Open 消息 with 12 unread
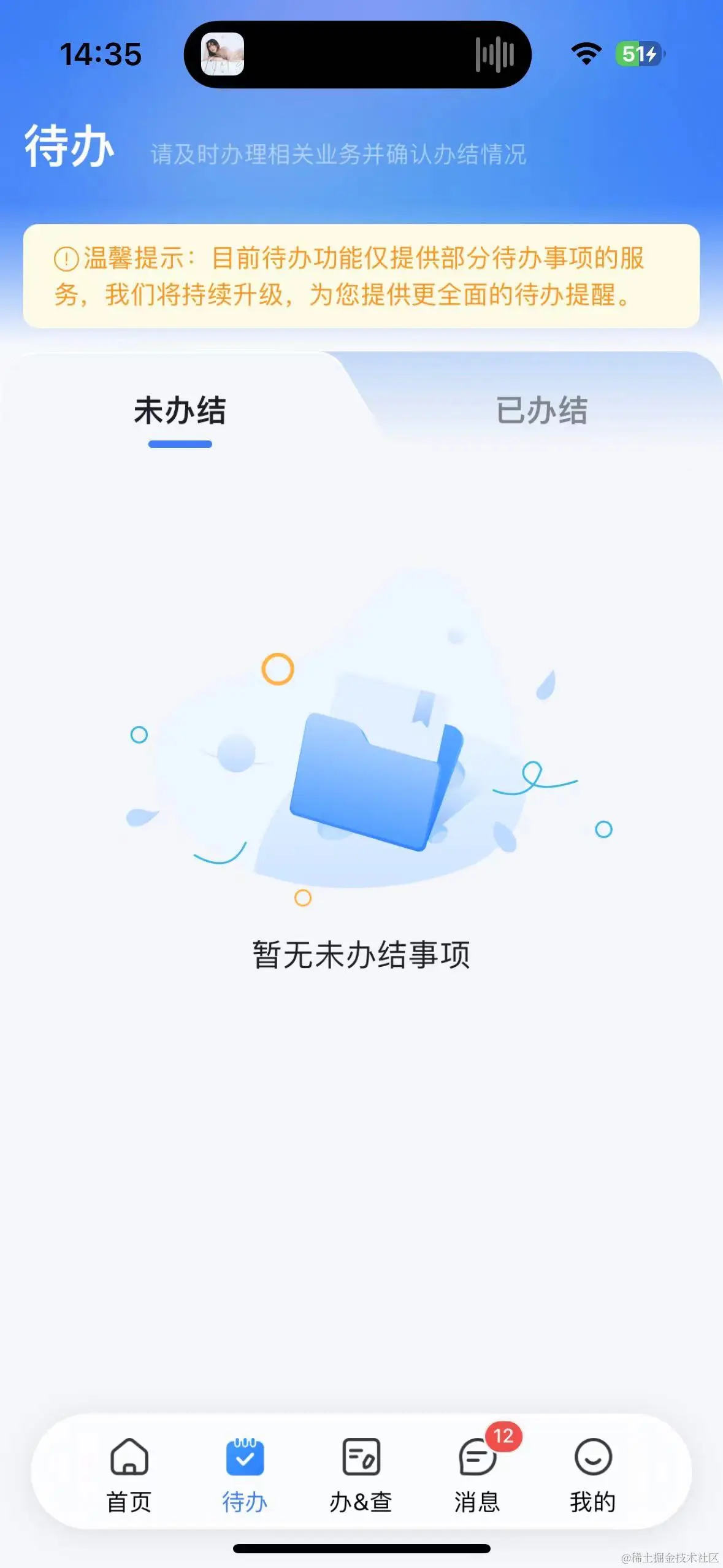The width and height of the screenshot is (723, 1568). click(x=477, y=1474)
